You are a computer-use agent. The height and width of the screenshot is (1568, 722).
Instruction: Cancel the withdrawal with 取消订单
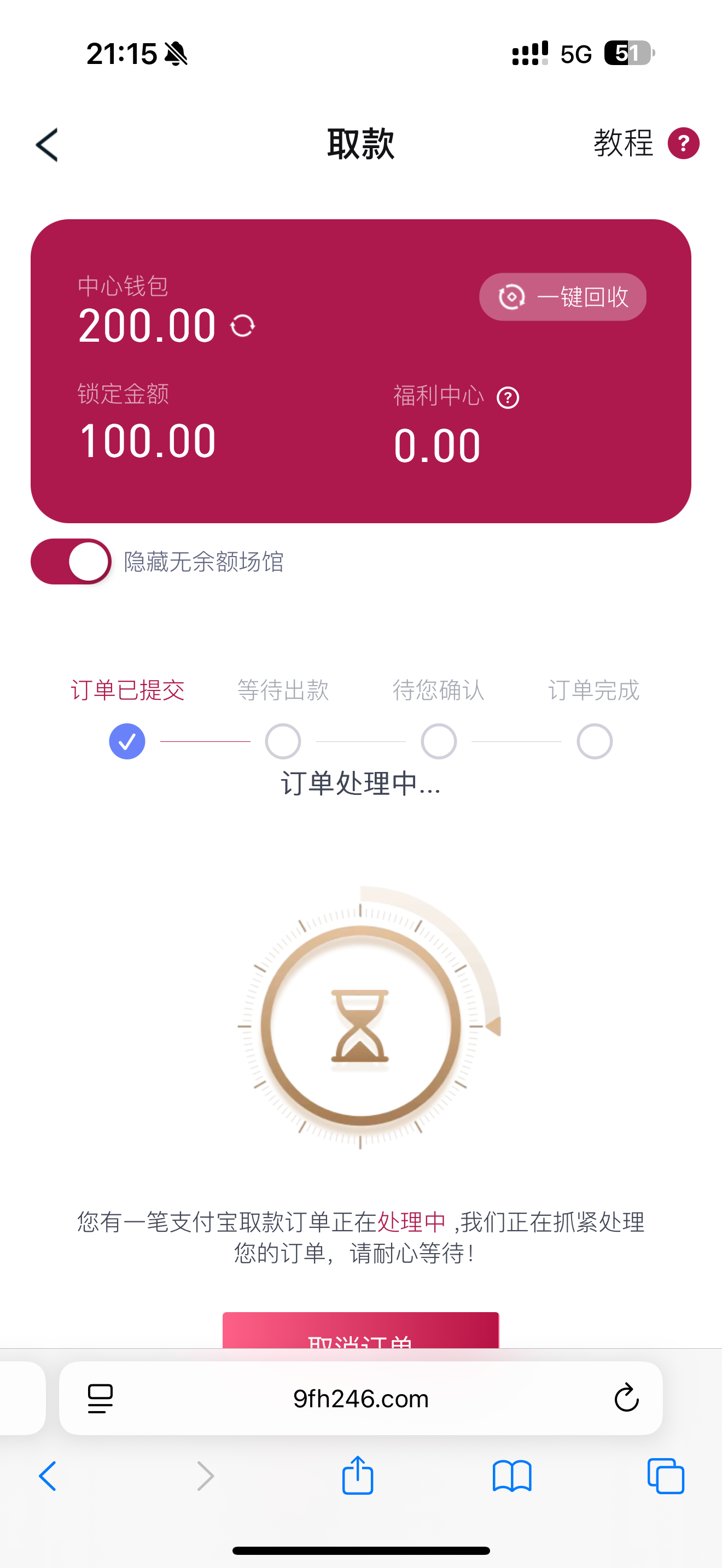pos(360,1333)
